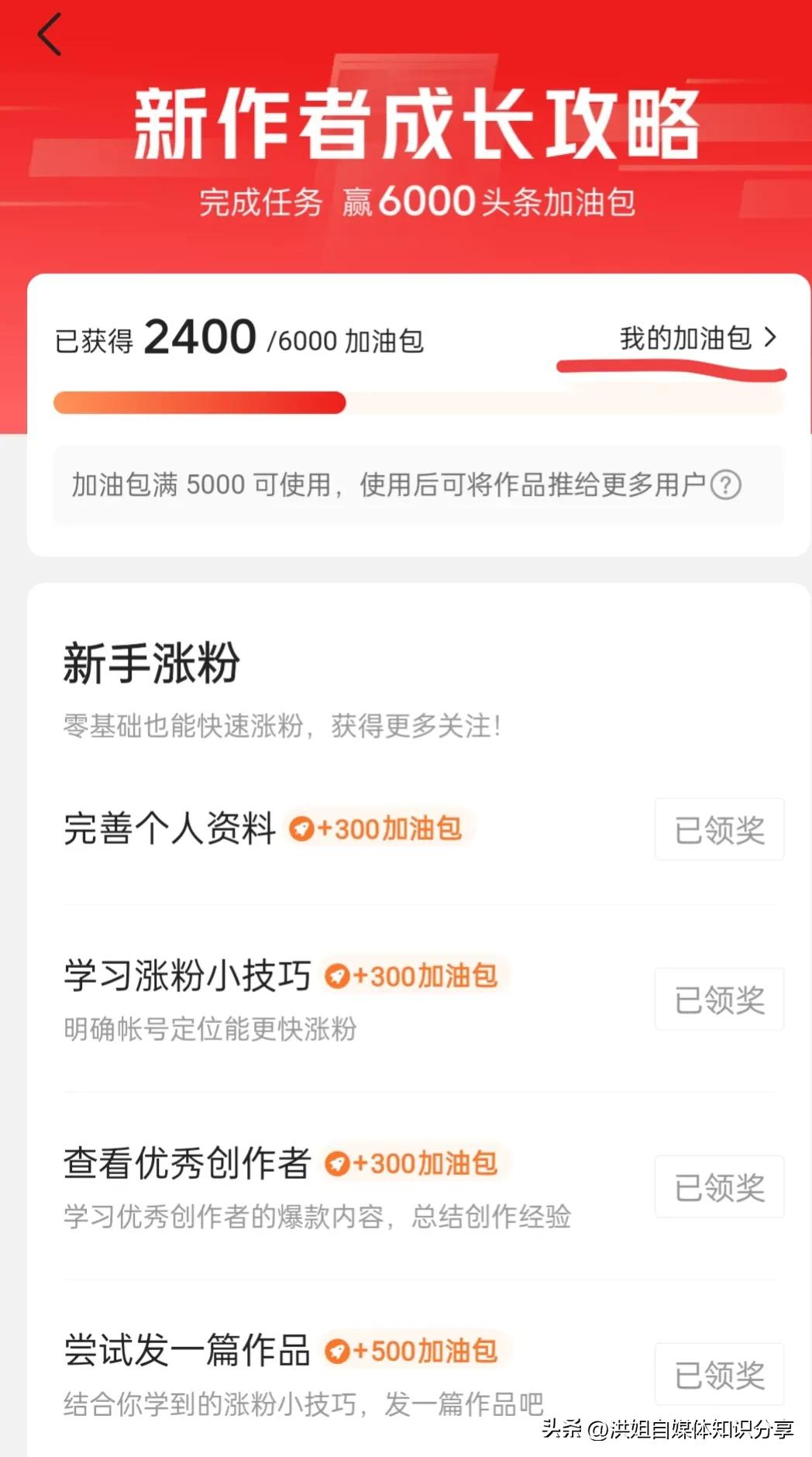The width and height of the screenshot is (812, 1457).
Task: Click 已领奖 button for 完善个人资料
Action: pyautogui.click(x=719, y=829)
